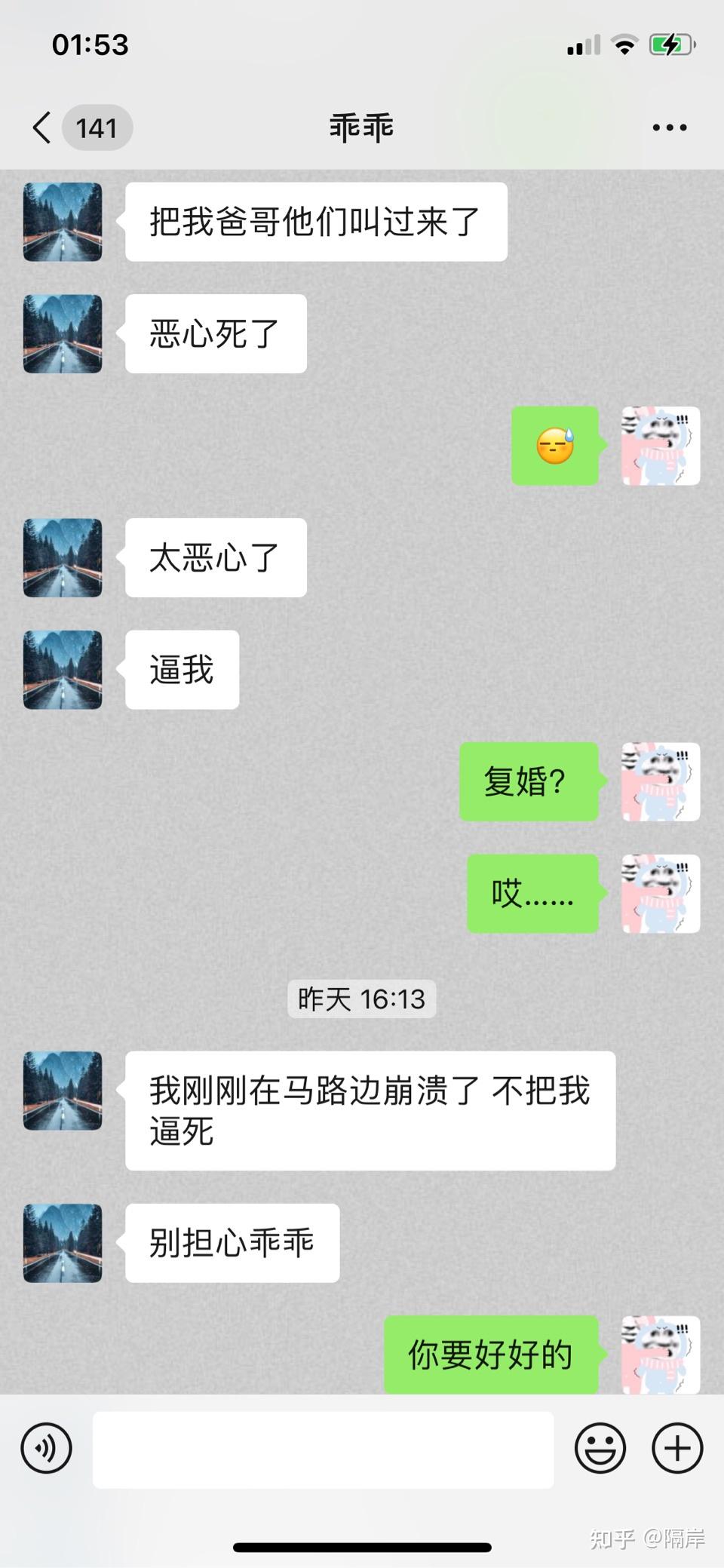
Task: Open chat settings via the ellipsis icon
Action: [667, 127]
